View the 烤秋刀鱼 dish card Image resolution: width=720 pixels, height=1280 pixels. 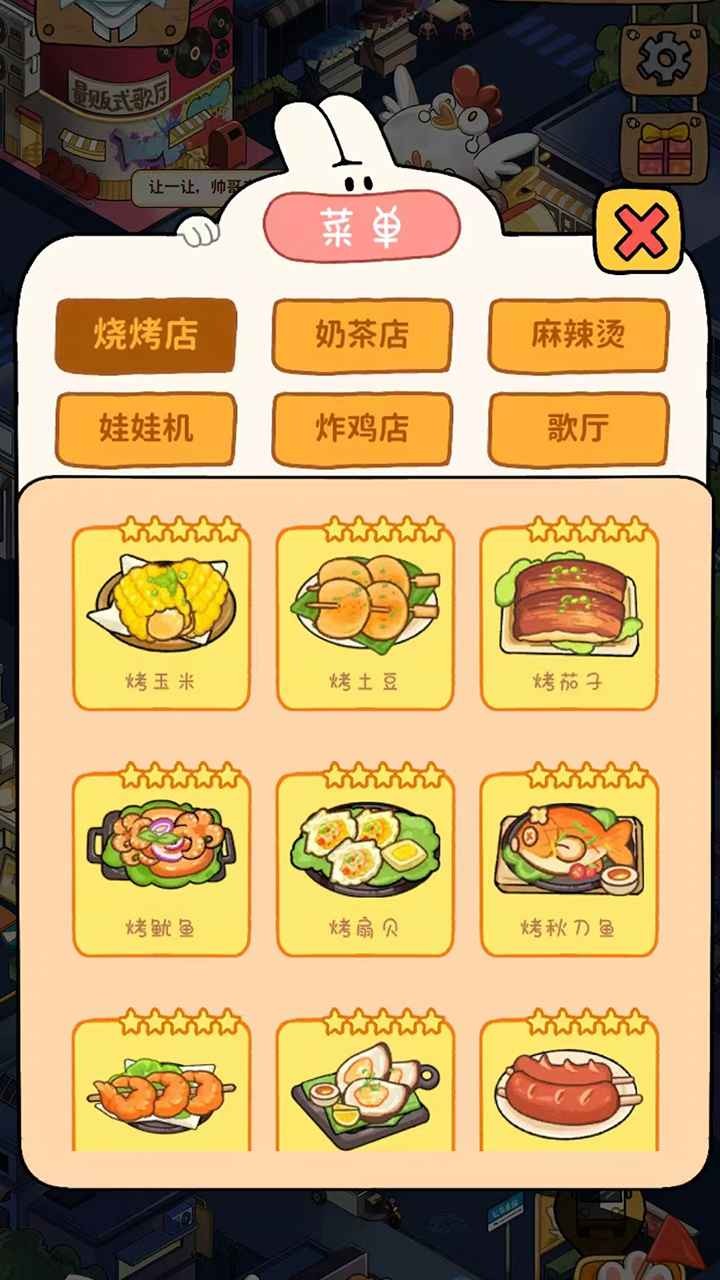(x=569, y=862)
